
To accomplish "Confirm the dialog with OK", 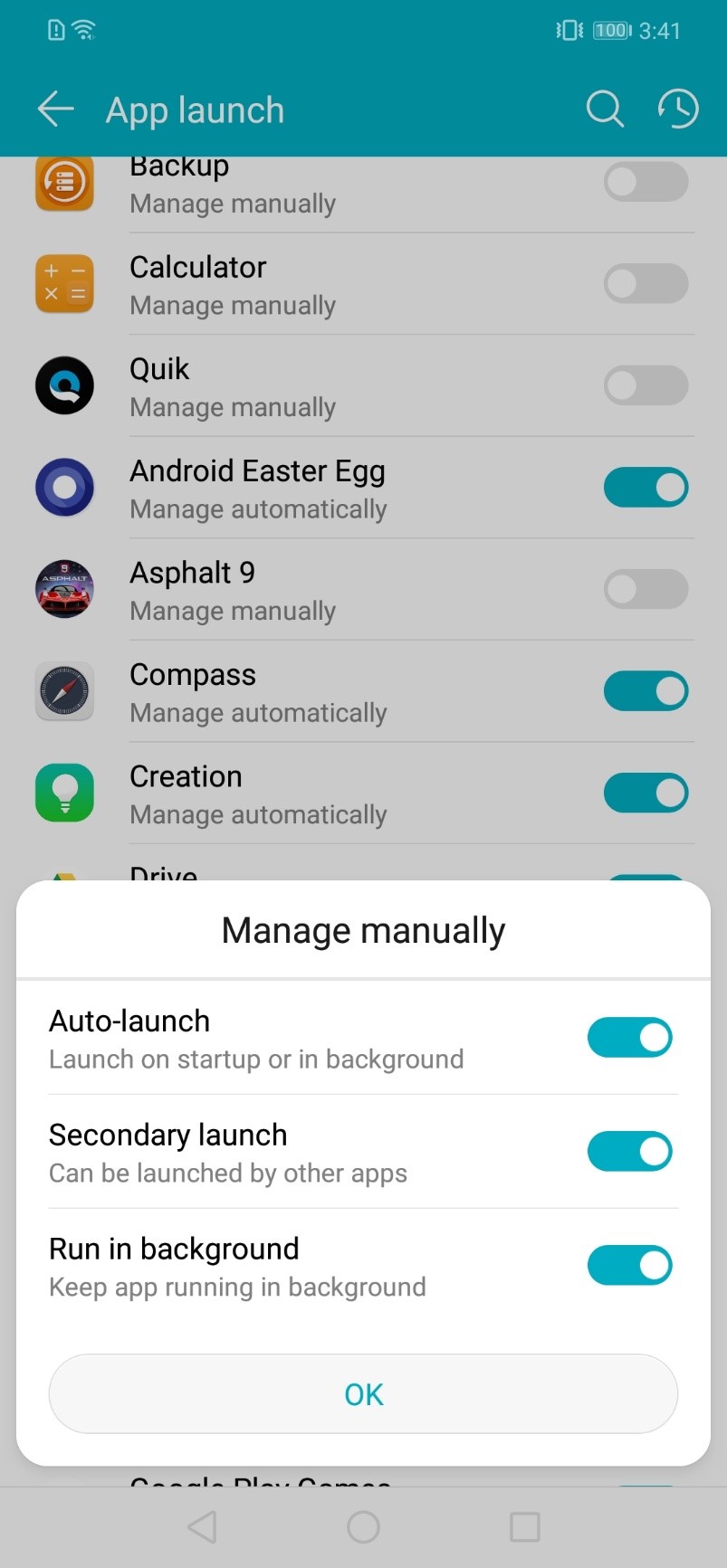I will tap(363, 1394).
